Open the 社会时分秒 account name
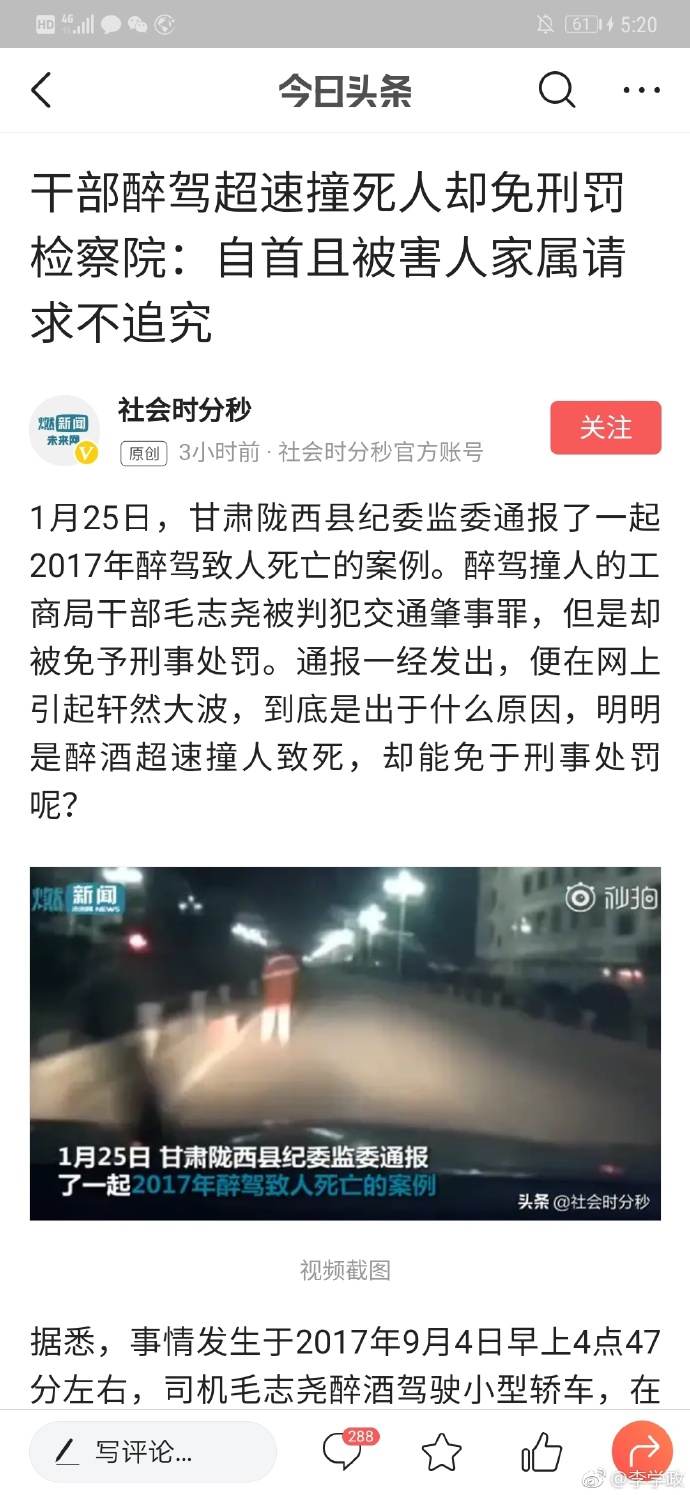Image resolution: width=690 pixels, height=1495 pixels. [184, 409]
